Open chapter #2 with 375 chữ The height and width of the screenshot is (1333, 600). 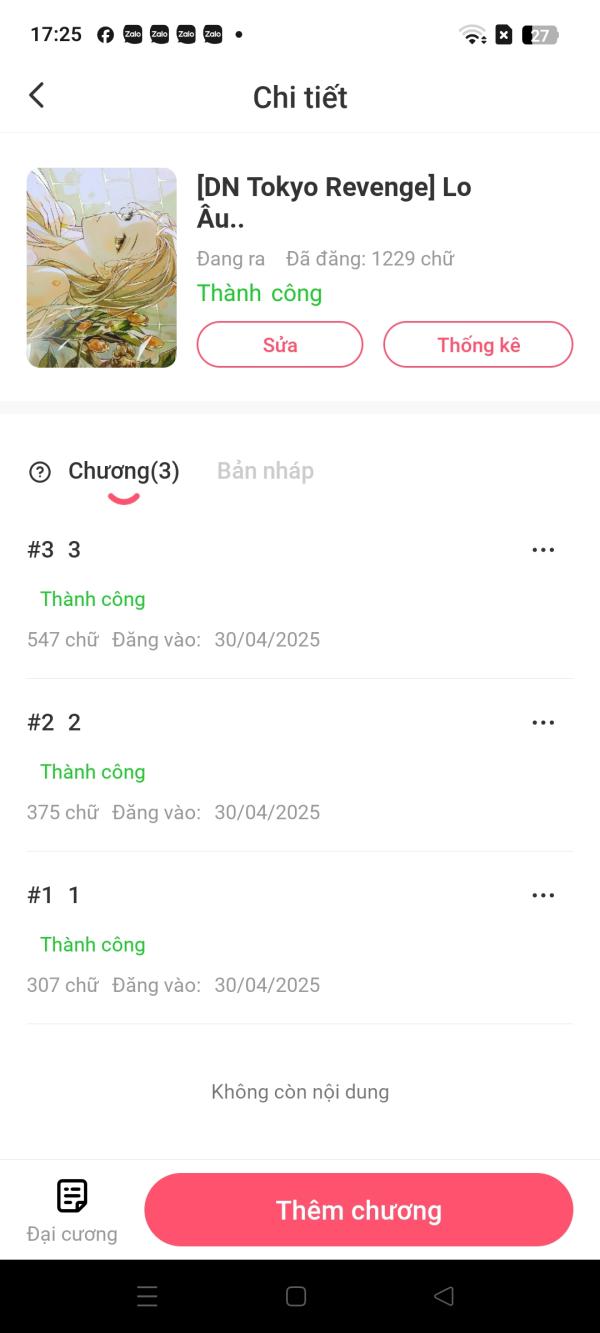click(x=250, y=768)
